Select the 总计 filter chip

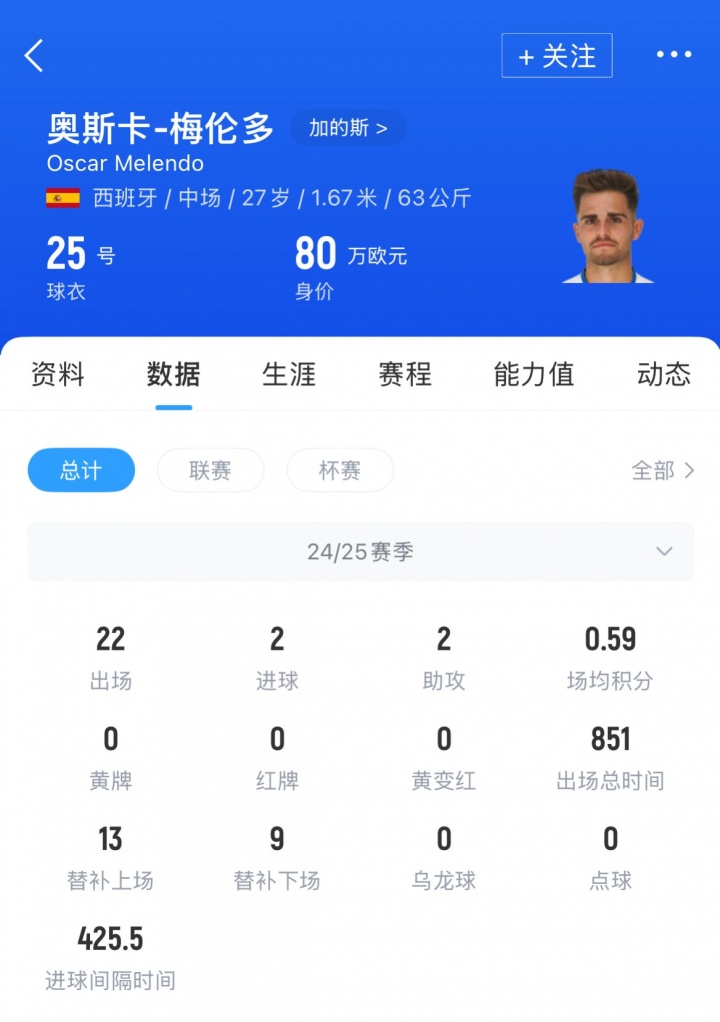point(81,470)
